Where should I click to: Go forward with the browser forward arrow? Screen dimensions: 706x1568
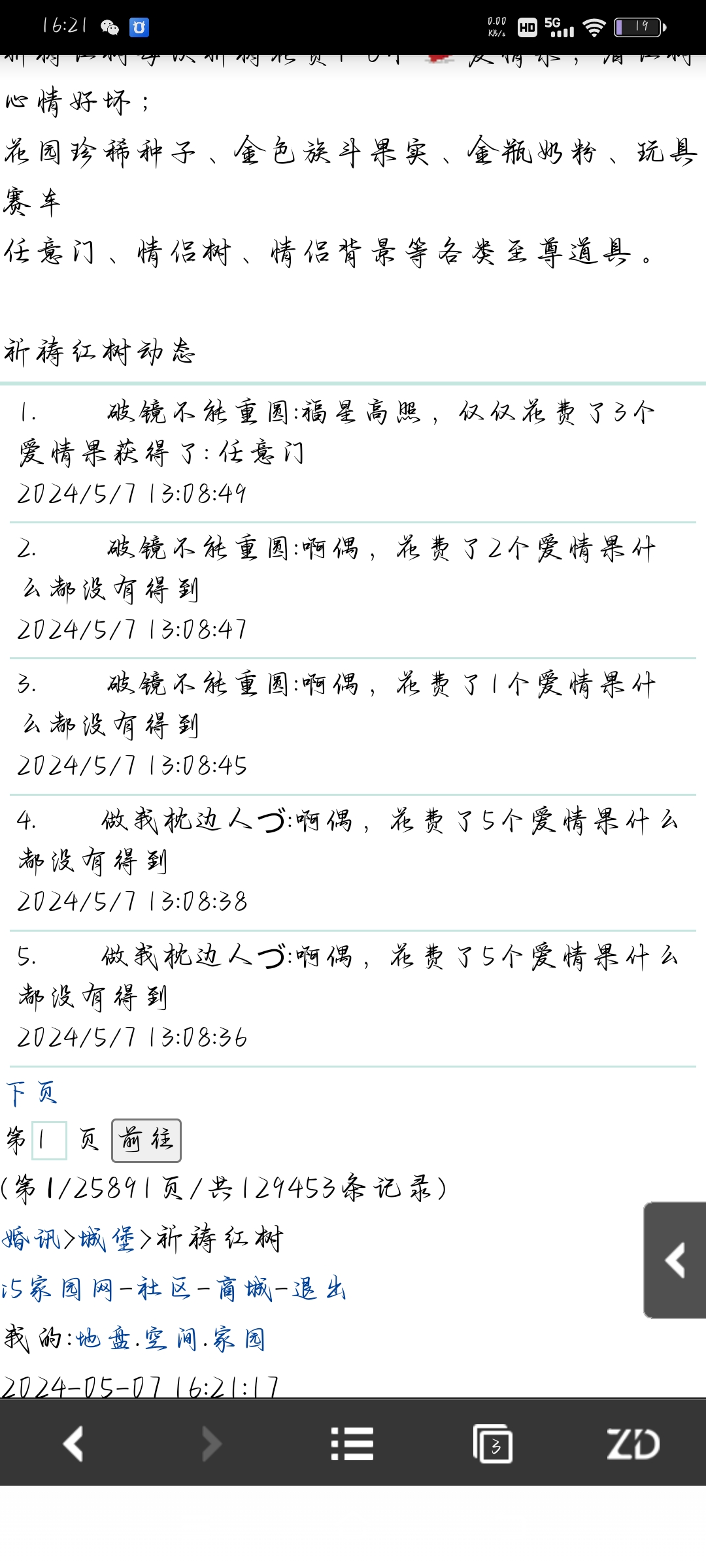[212, 1444]
